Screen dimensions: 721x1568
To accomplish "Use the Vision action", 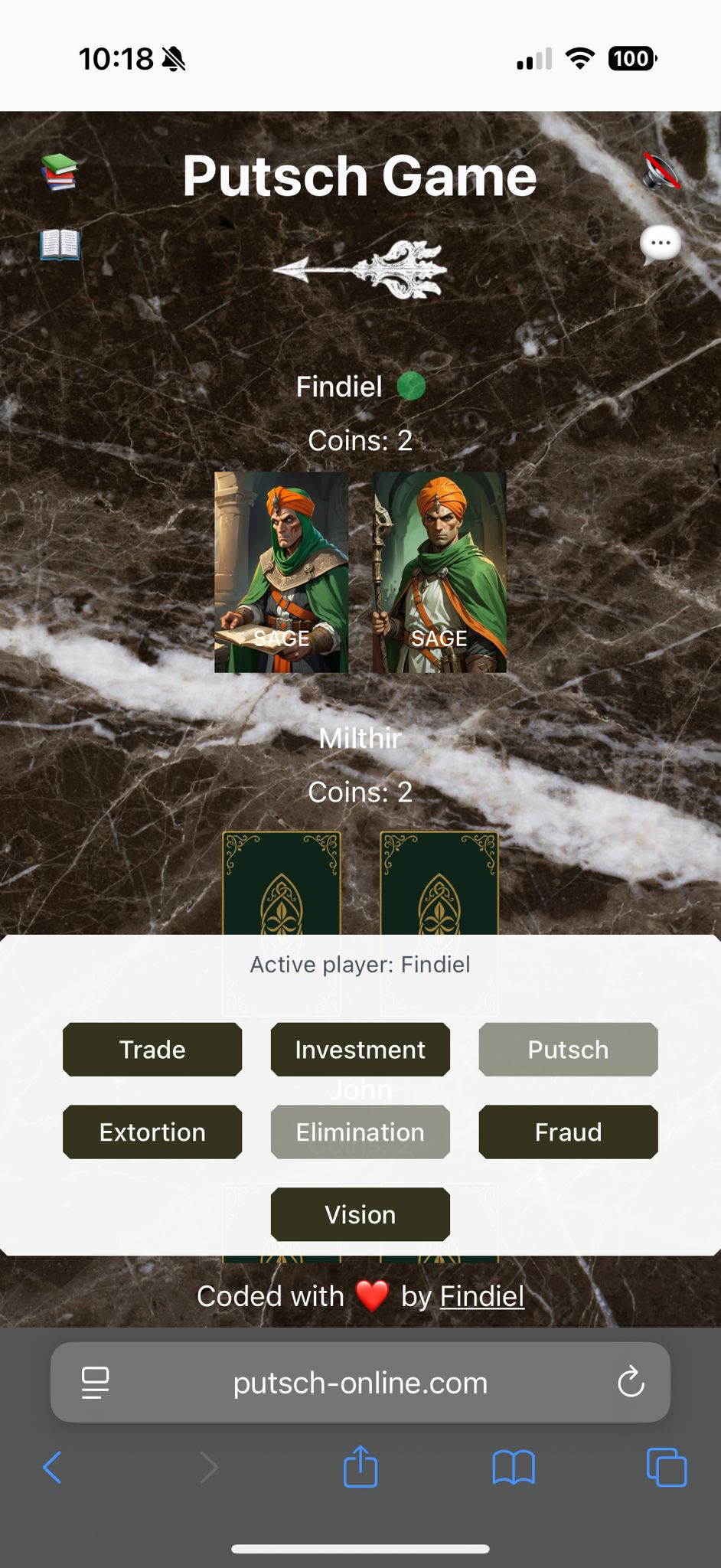I will pos(360,1215).
